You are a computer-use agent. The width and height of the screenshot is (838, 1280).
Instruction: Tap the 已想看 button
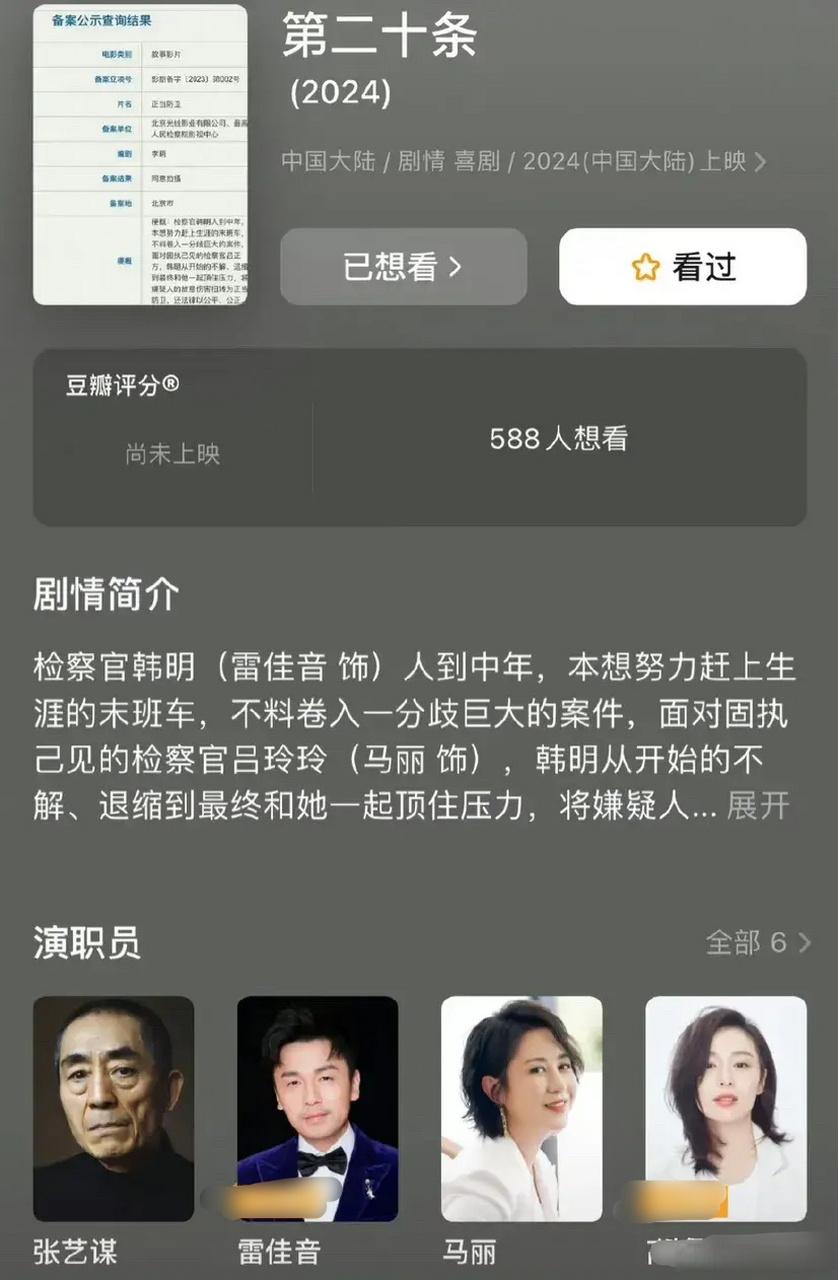403,267
